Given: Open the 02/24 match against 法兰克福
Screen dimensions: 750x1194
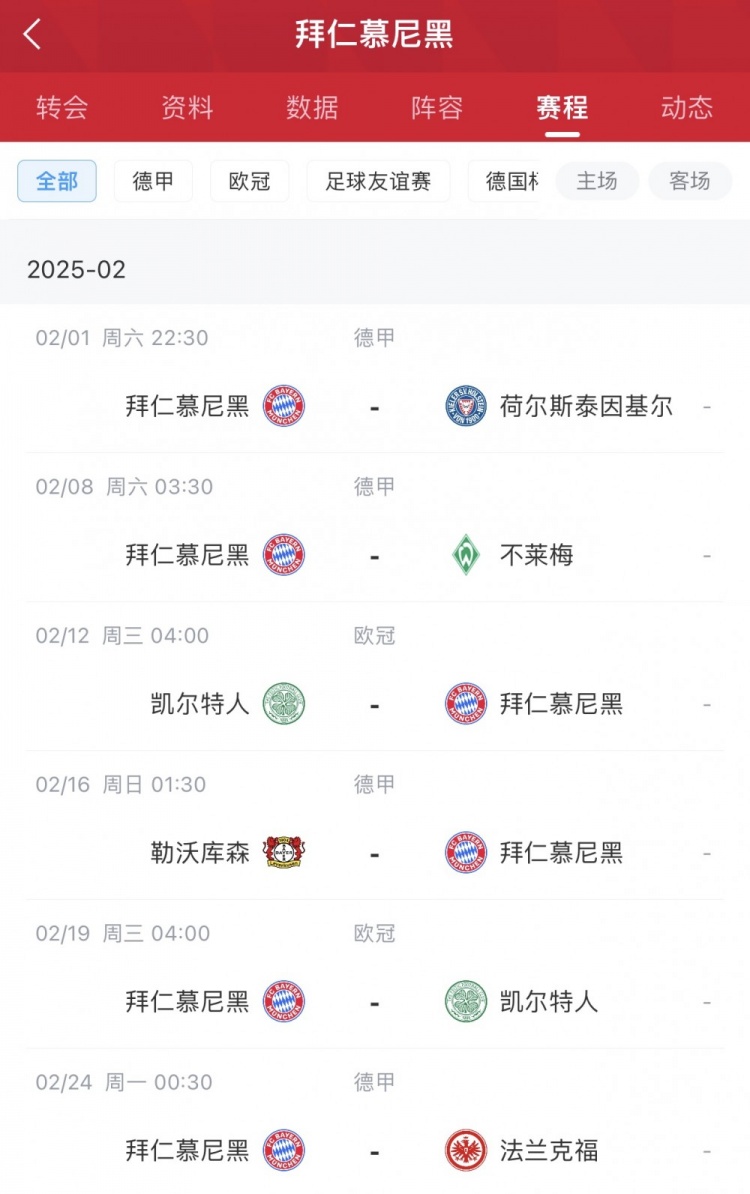Looking at the screenshot, I should point(375,1151).
